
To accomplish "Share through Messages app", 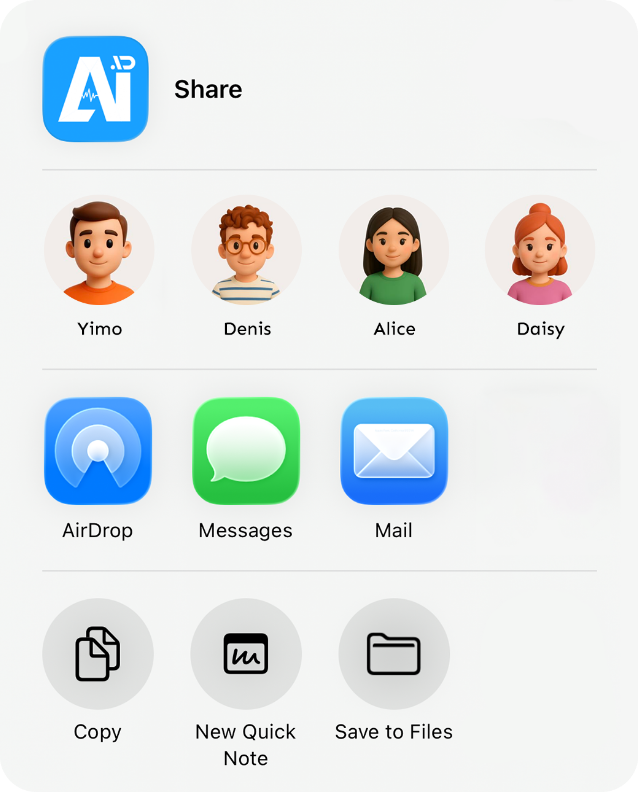I will [246, 451].
